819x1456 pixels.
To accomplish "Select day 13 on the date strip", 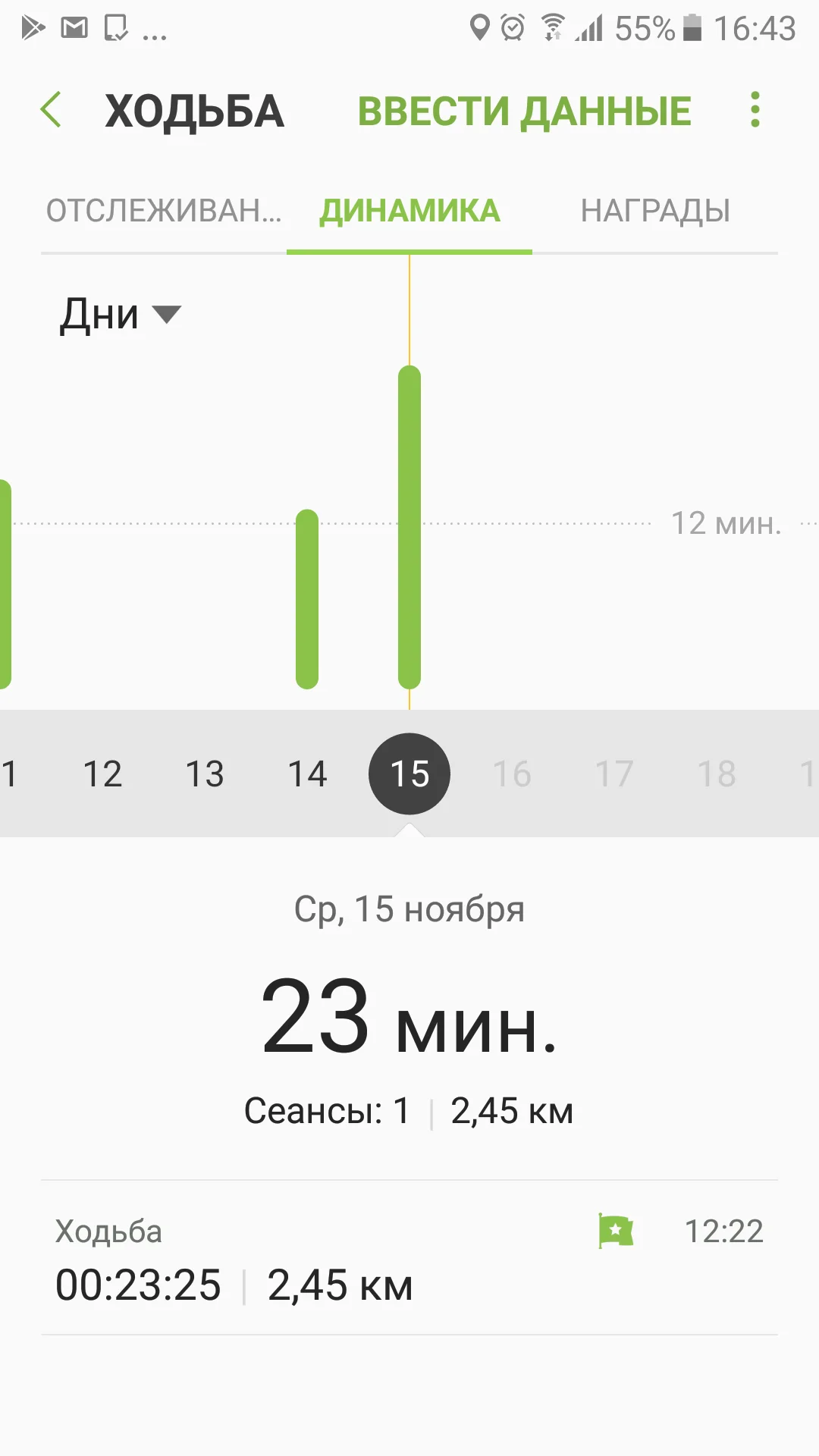I will click(x=205, y=774).
